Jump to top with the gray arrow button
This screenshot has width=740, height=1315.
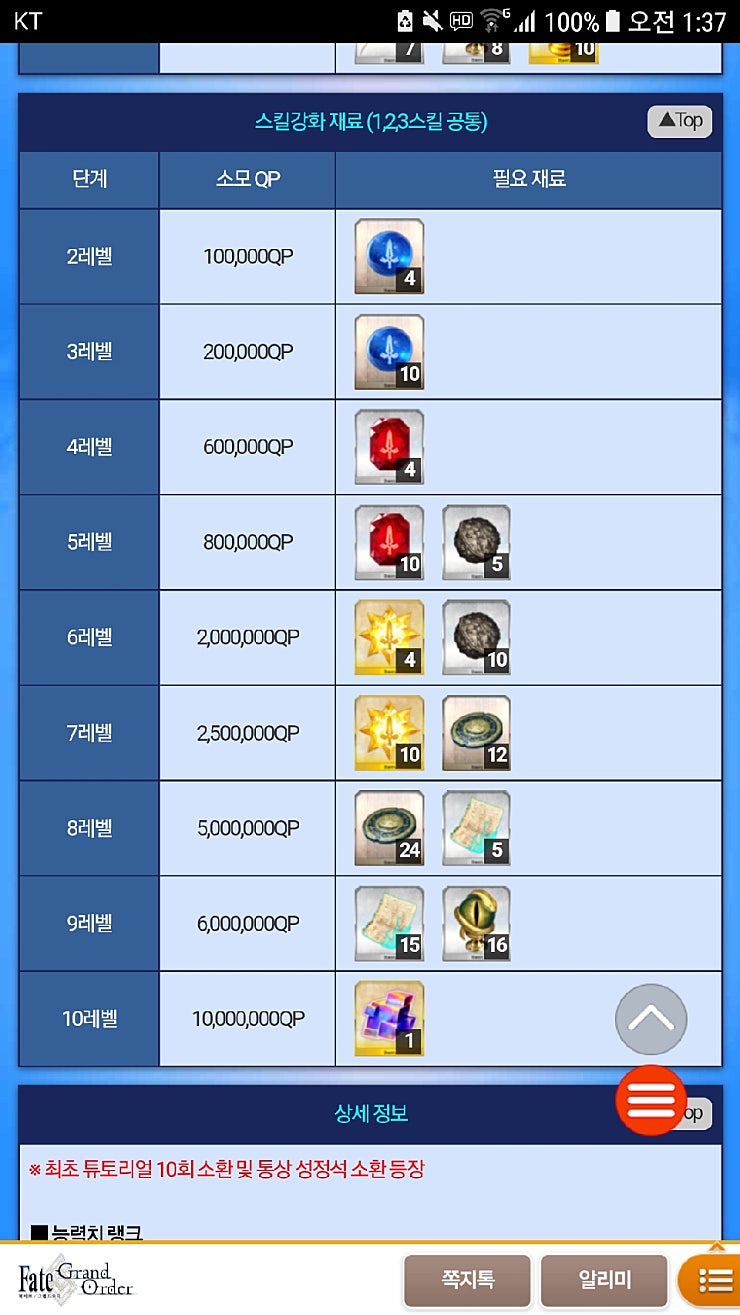651,1020
